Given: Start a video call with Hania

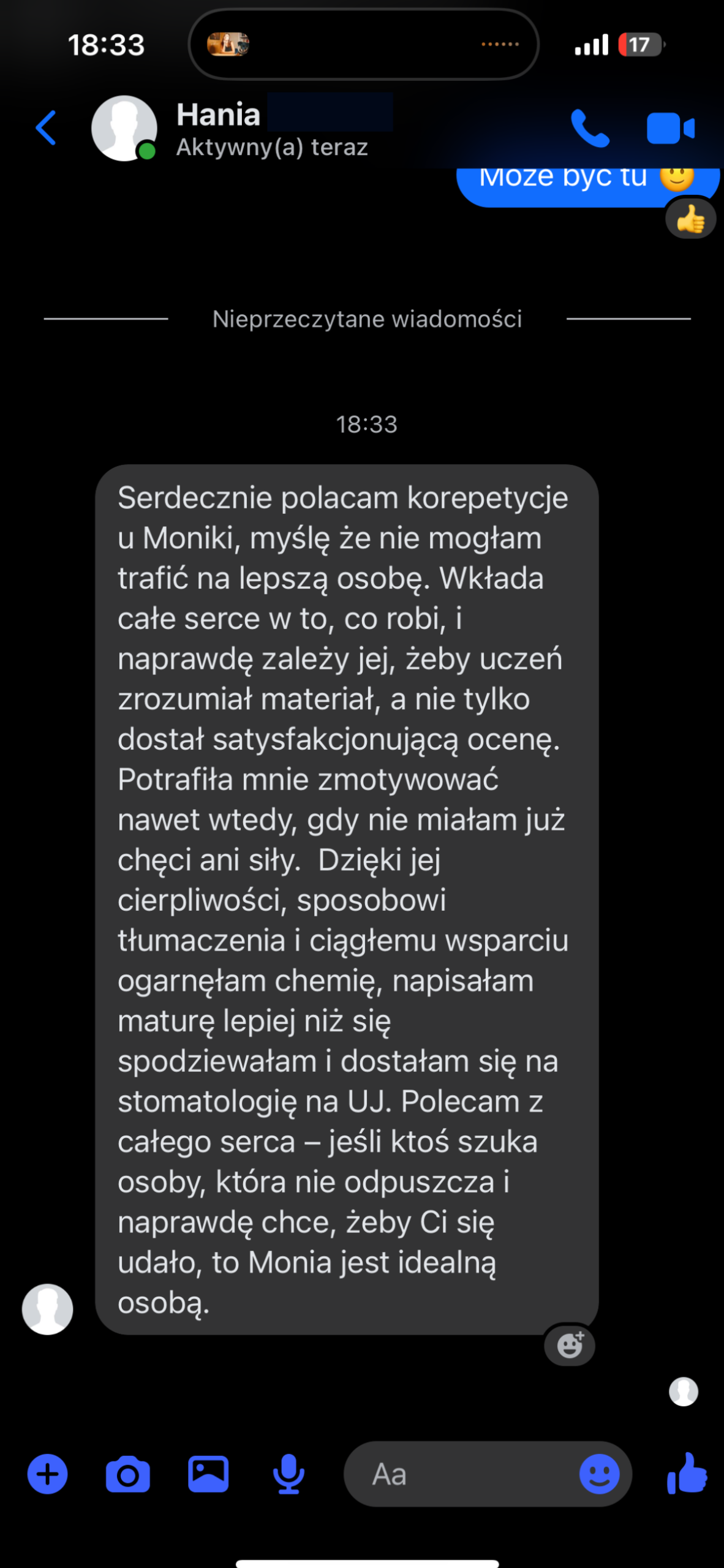Looking at the screenshot, I should [x=670, y=129].
